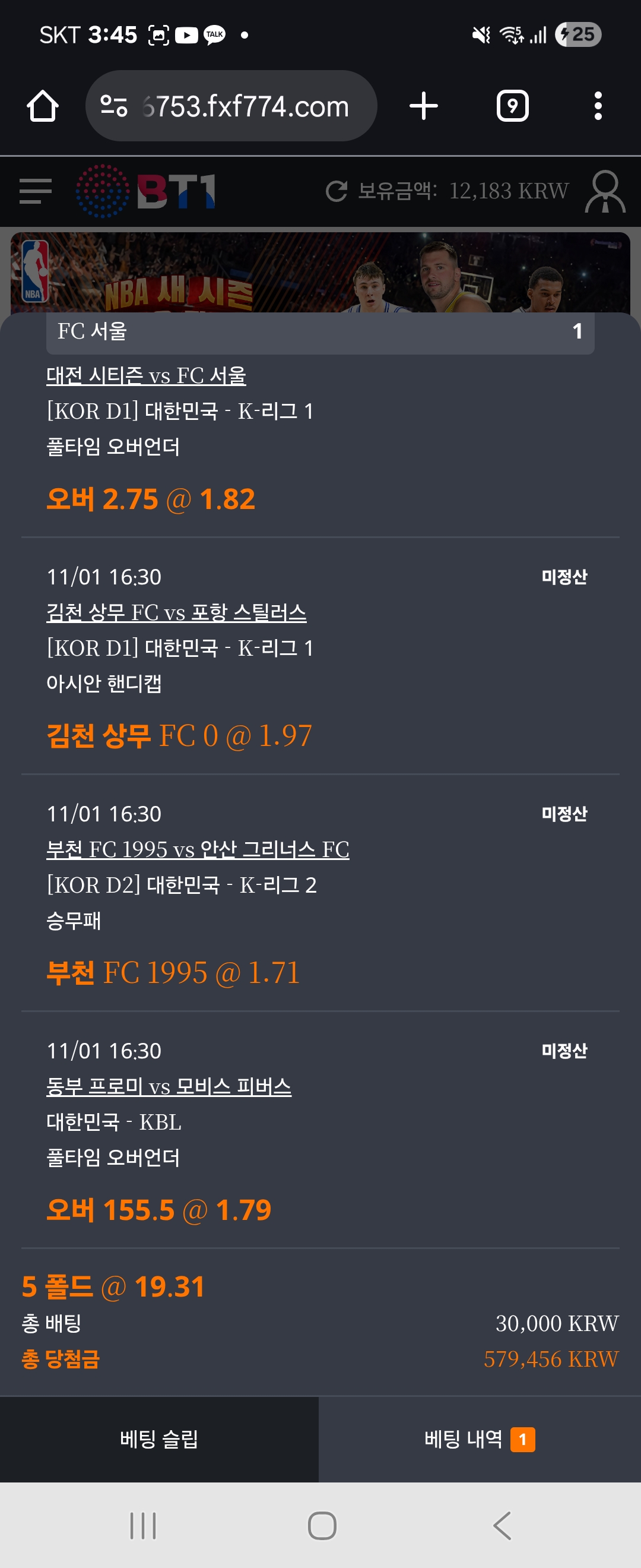Open 동부 프로미 vs 모비스 피버스 match
The image size is (641, 1568).
[169, 1086]
